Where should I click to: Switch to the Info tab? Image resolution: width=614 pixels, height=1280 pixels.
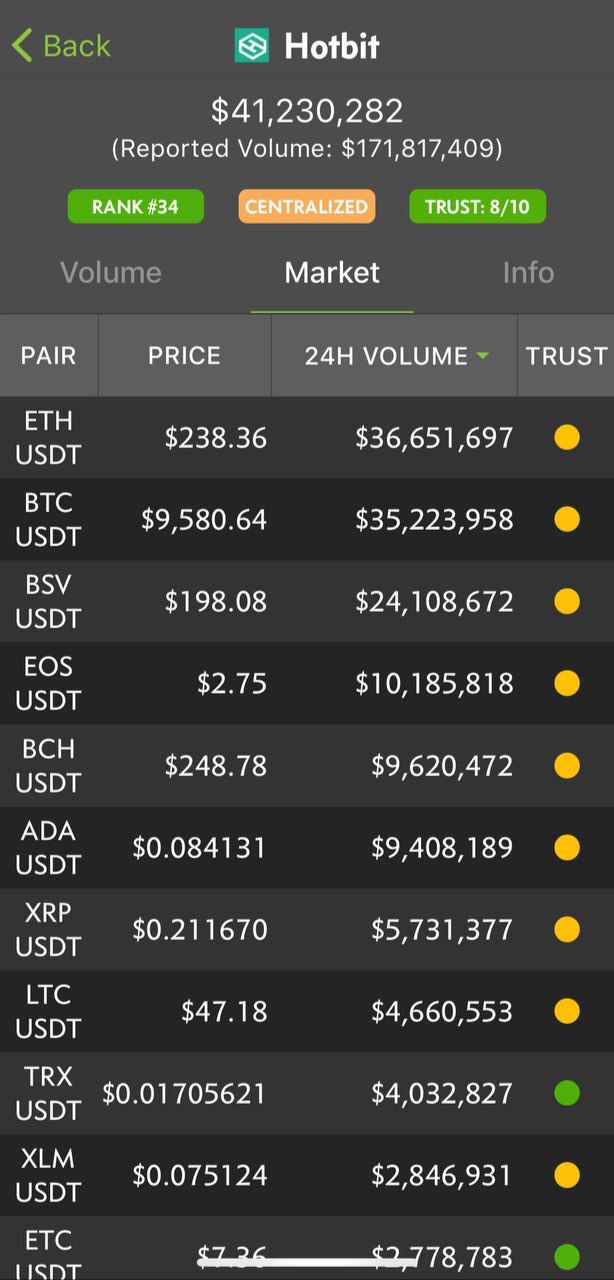point(528,273)
